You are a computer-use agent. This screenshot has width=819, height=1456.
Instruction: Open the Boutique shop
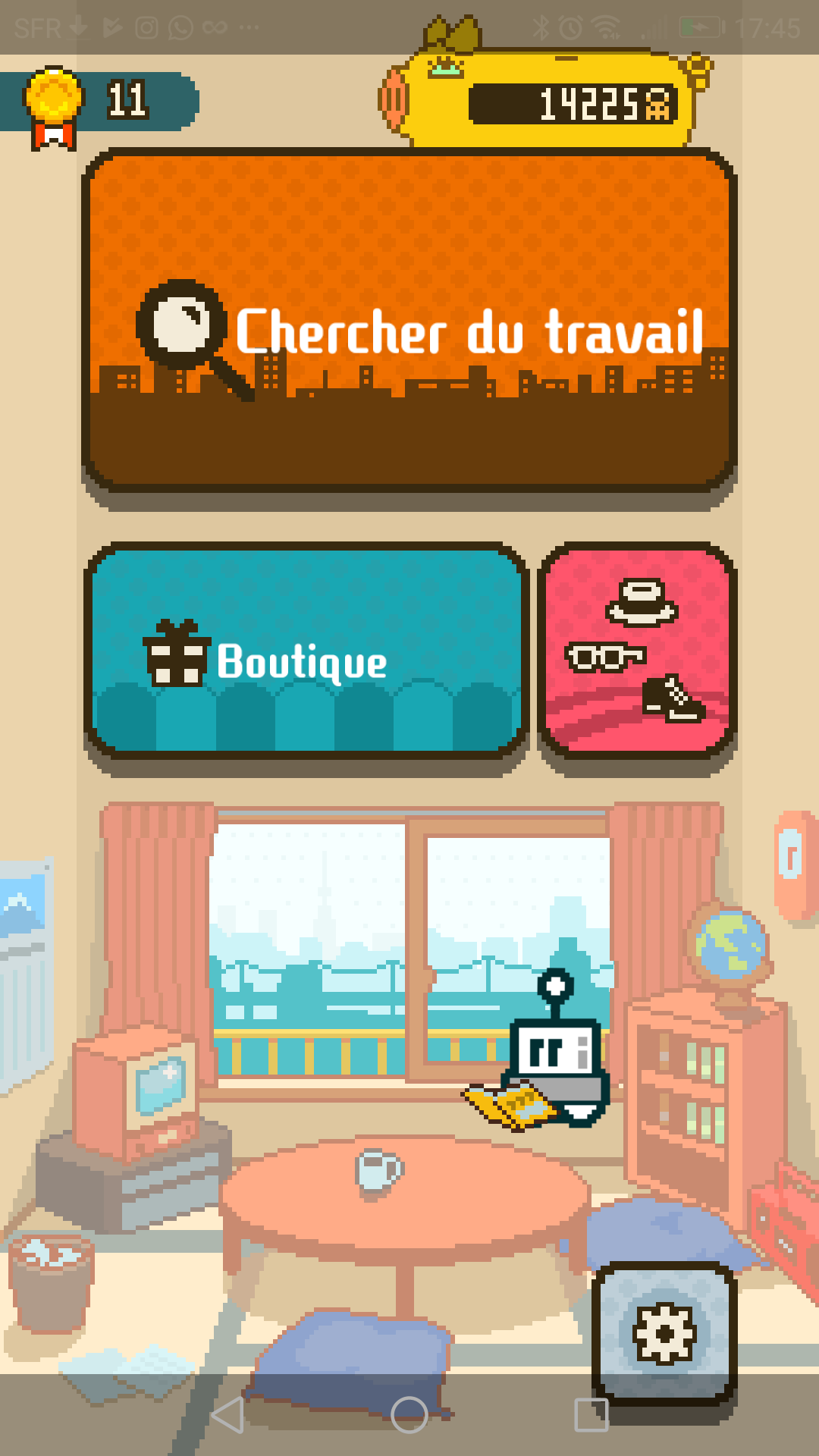pyautogui.click(x=306, y=651)
